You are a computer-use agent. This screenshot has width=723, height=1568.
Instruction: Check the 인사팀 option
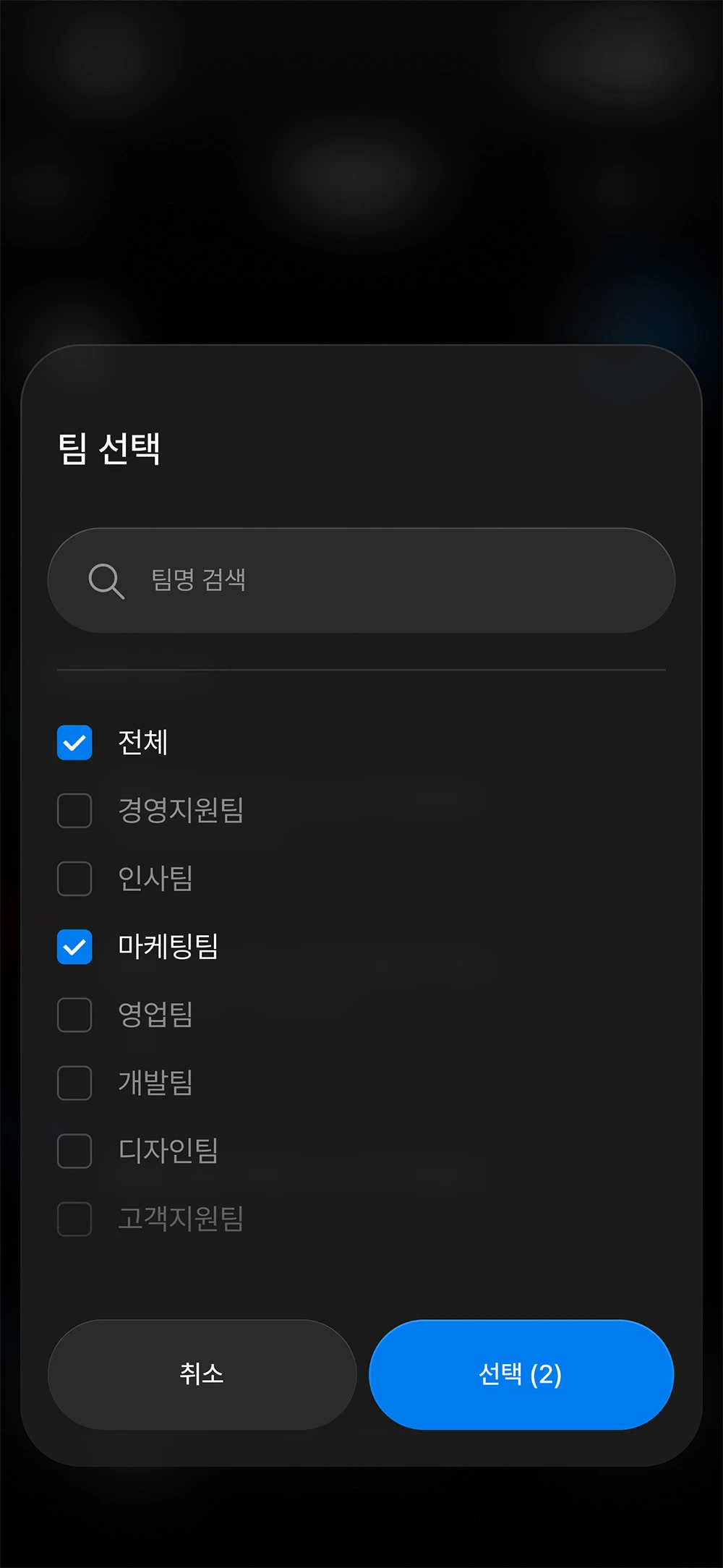(74, 879)
